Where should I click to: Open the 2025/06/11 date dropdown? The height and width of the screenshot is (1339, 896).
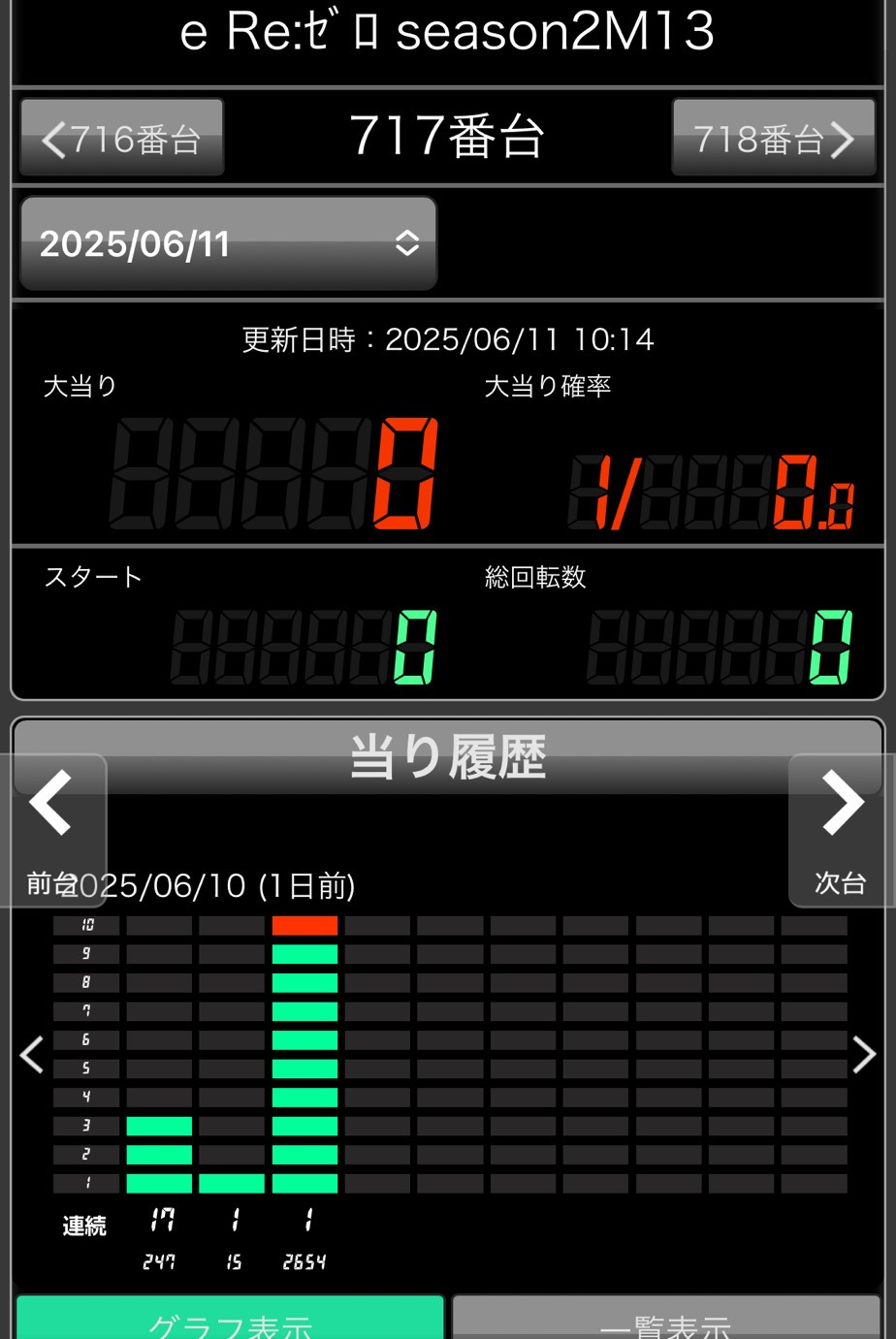229,243
